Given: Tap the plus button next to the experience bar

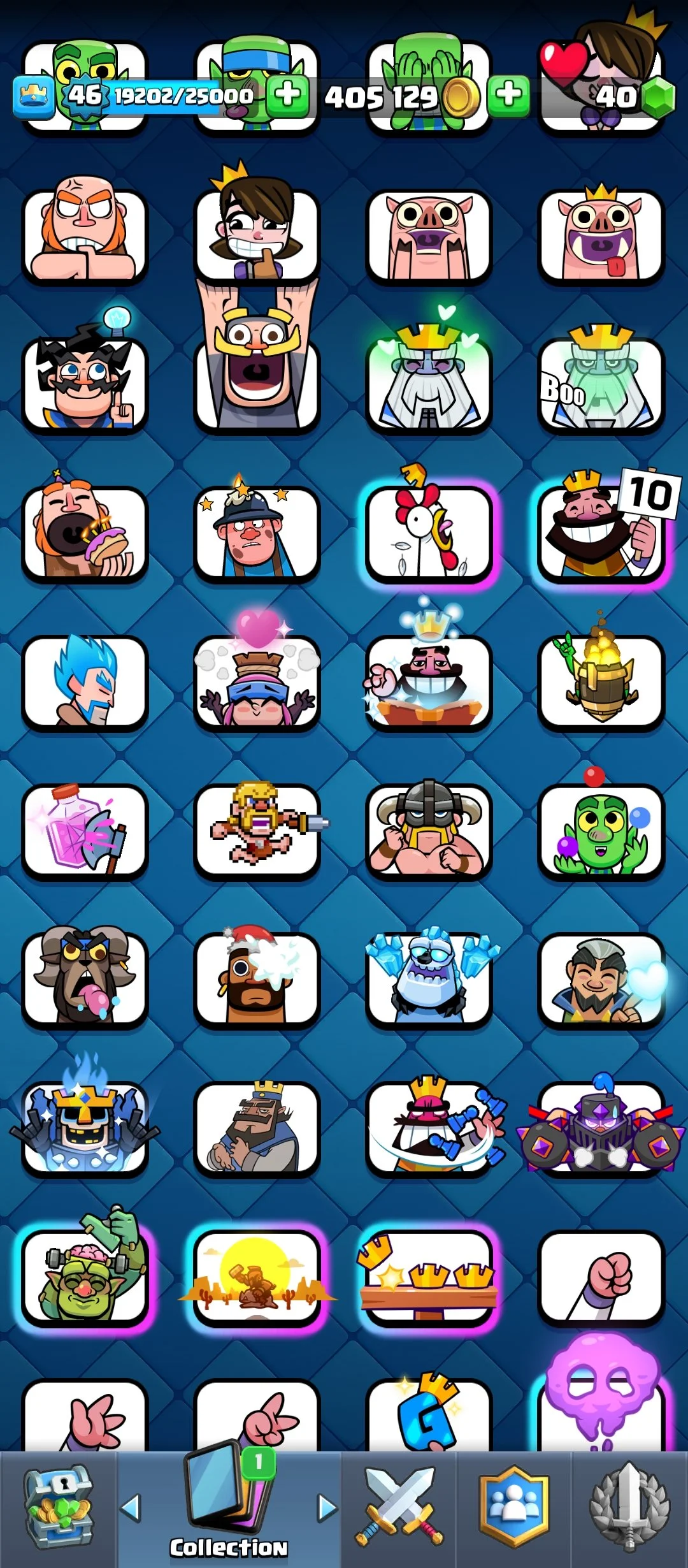Looking at the screenshot, I should pyautogui.click(x=288, y=96).
